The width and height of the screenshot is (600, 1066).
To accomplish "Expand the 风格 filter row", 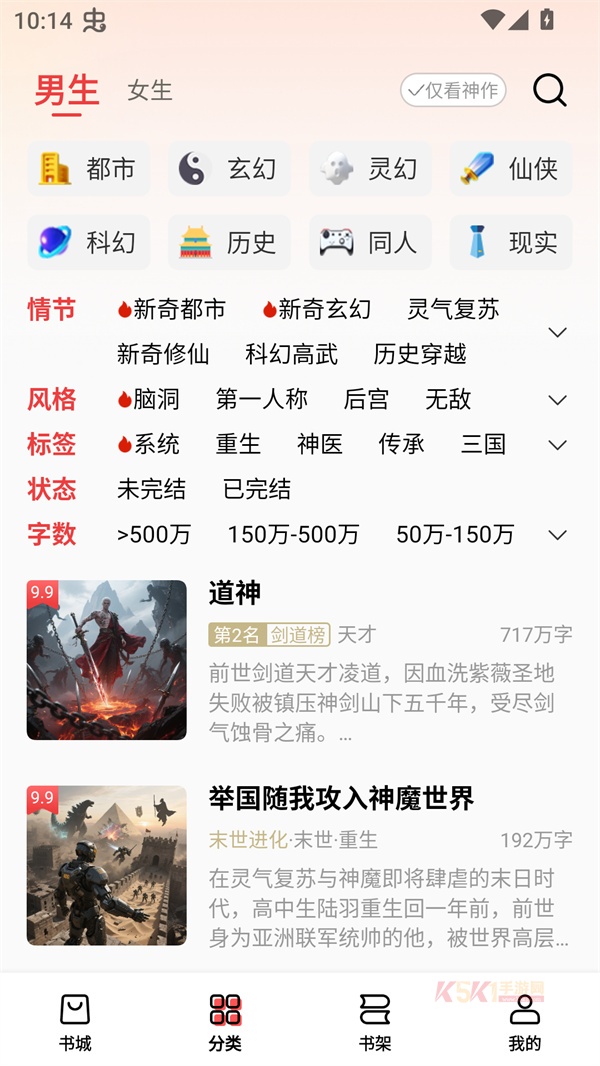I will pyautogui.click(x=558, y=400).
